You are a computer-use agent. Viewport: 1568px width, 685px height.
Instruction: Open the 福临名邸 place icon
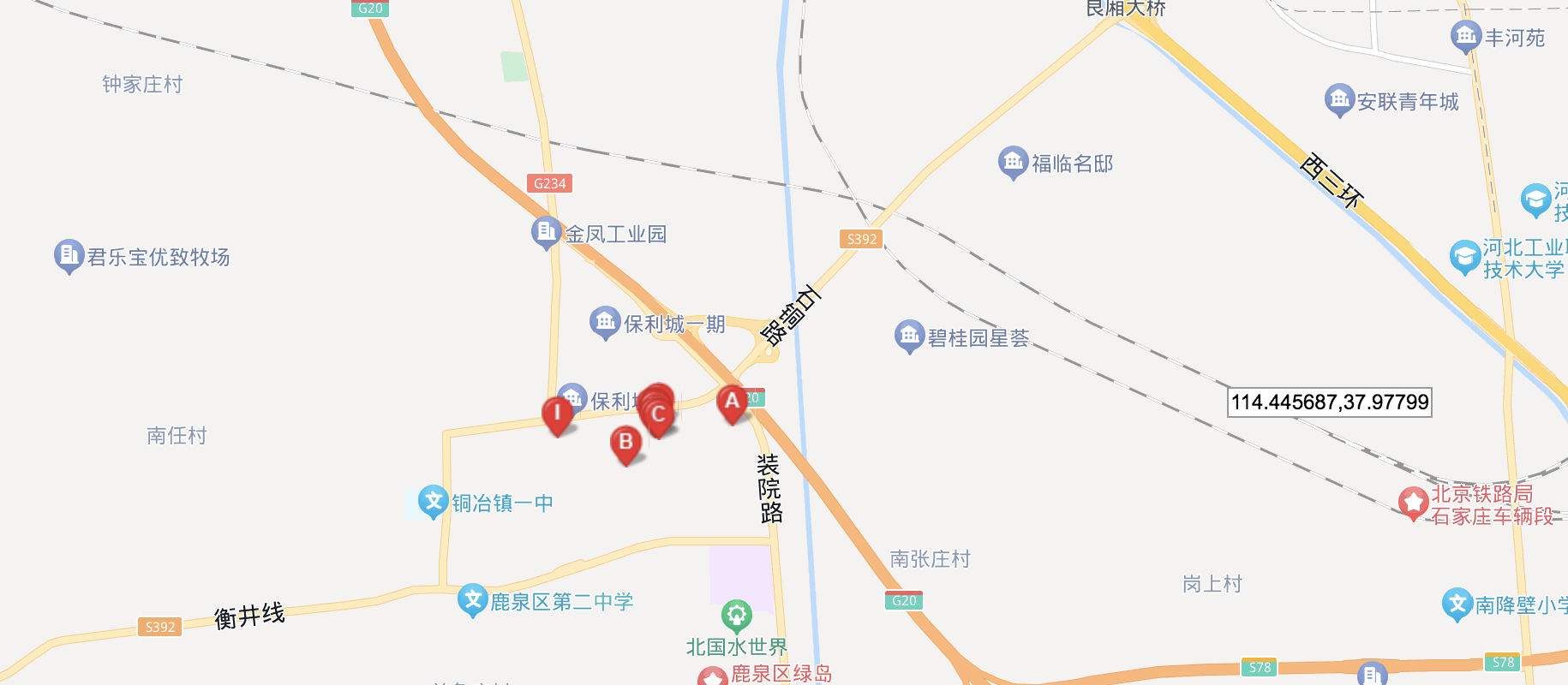pos(1013,161)
